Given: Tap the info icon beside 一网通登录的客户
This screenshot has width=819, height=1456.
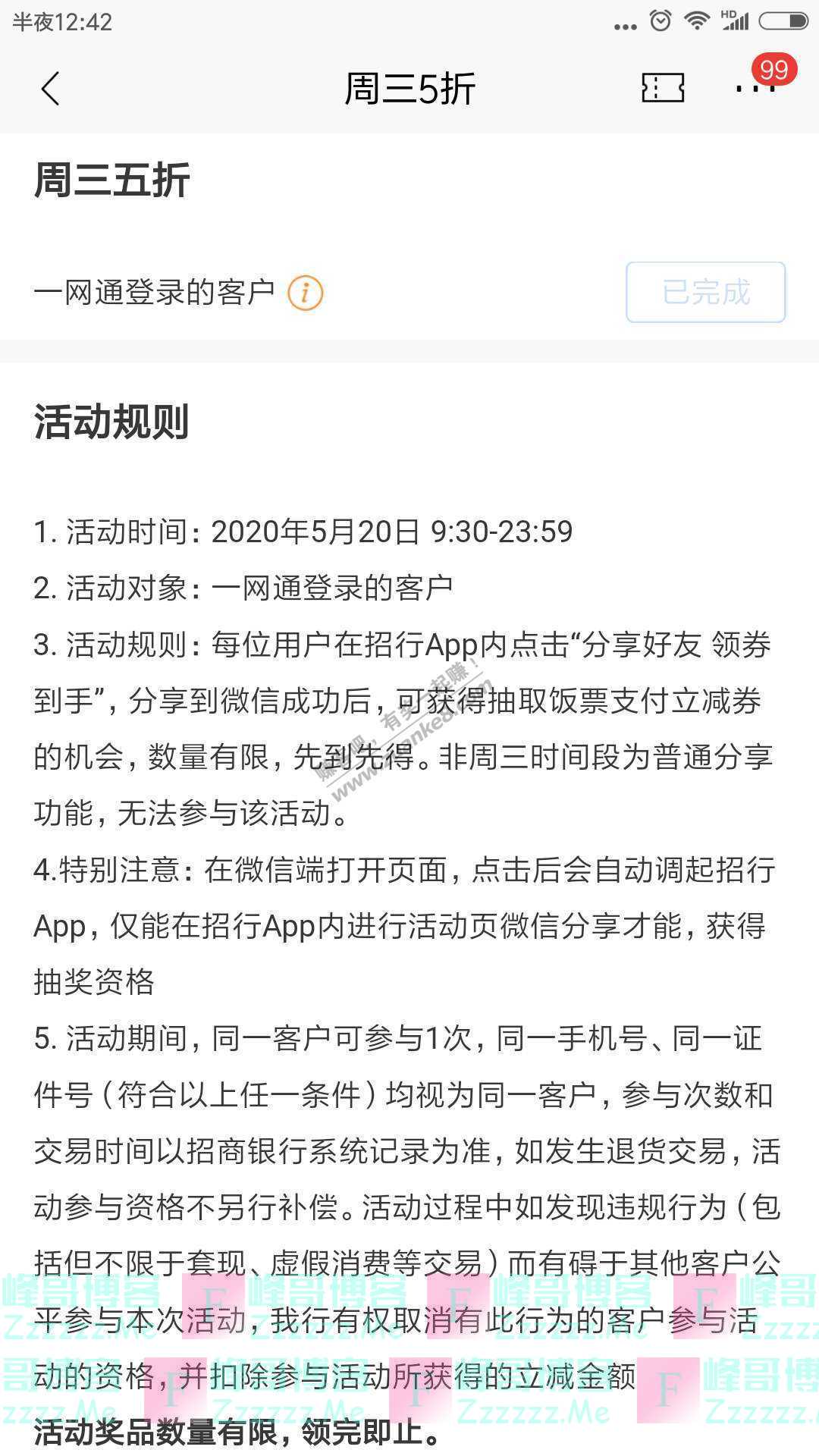Looking at the screenshot, I should pos(306,293).
